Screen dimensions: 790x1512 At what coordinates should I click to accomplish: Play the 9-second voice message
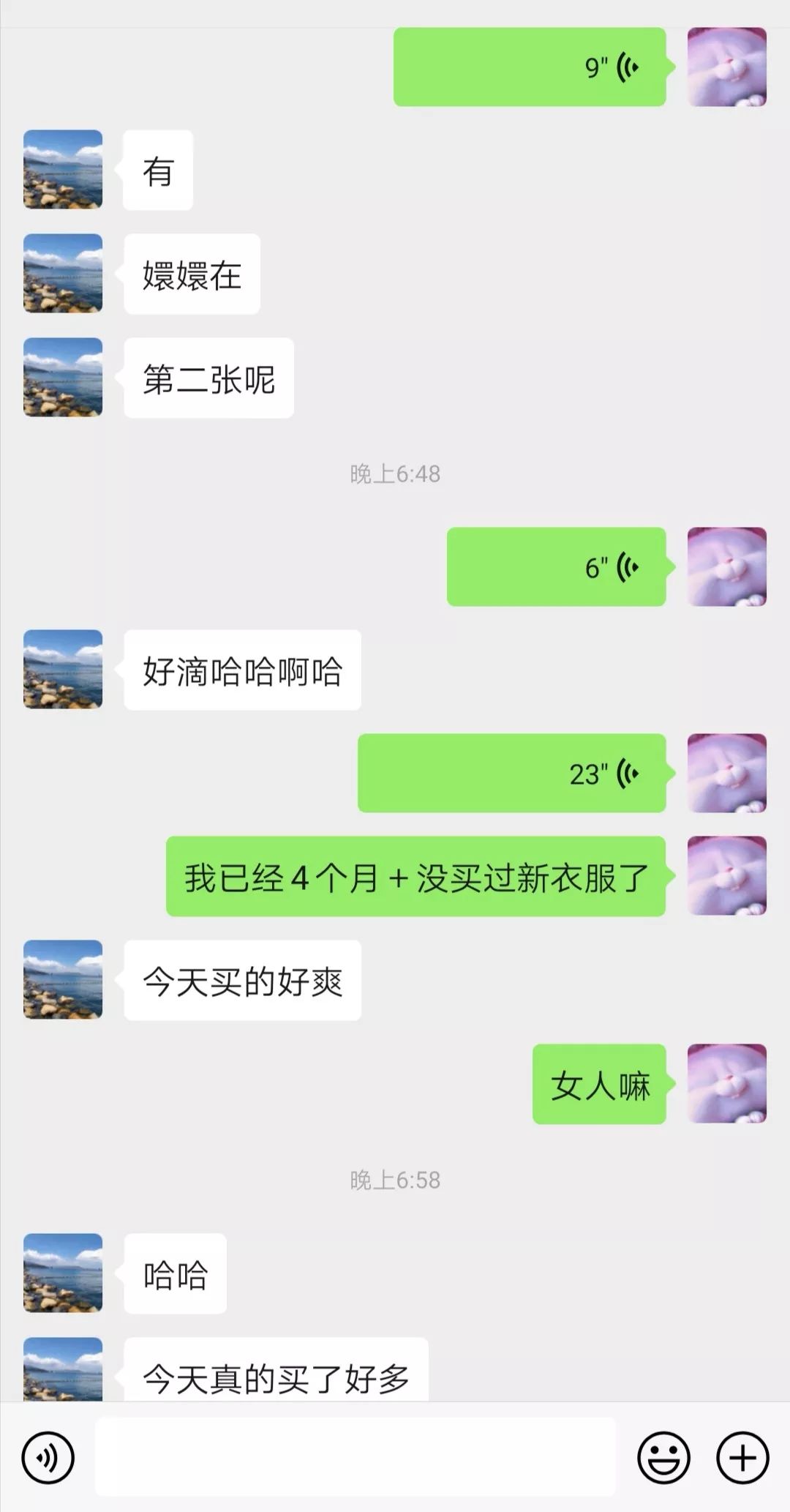(x=530, y=67)
